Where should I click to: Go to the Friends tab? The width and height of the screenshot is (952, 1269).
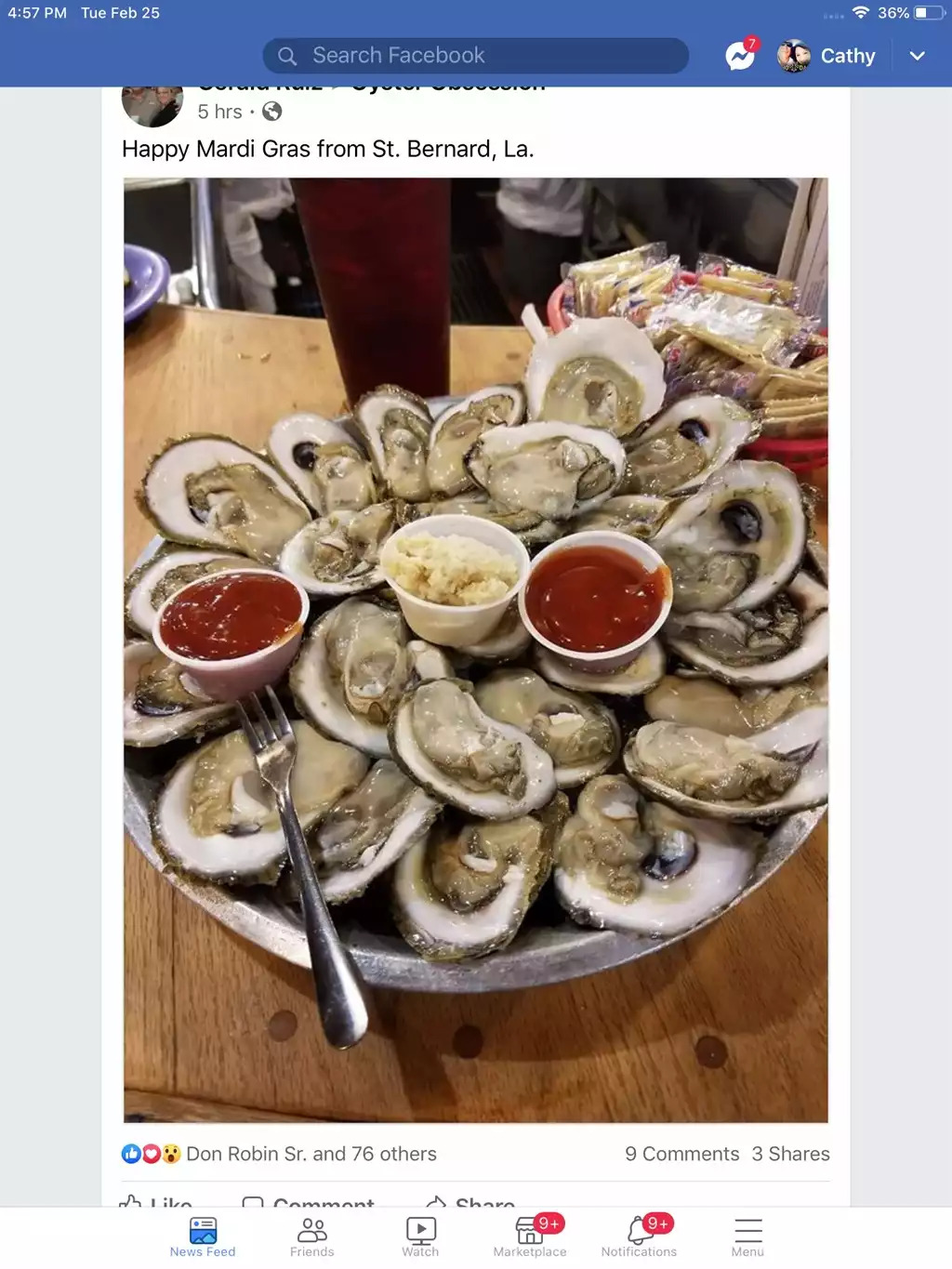[x=311, y=1237]
